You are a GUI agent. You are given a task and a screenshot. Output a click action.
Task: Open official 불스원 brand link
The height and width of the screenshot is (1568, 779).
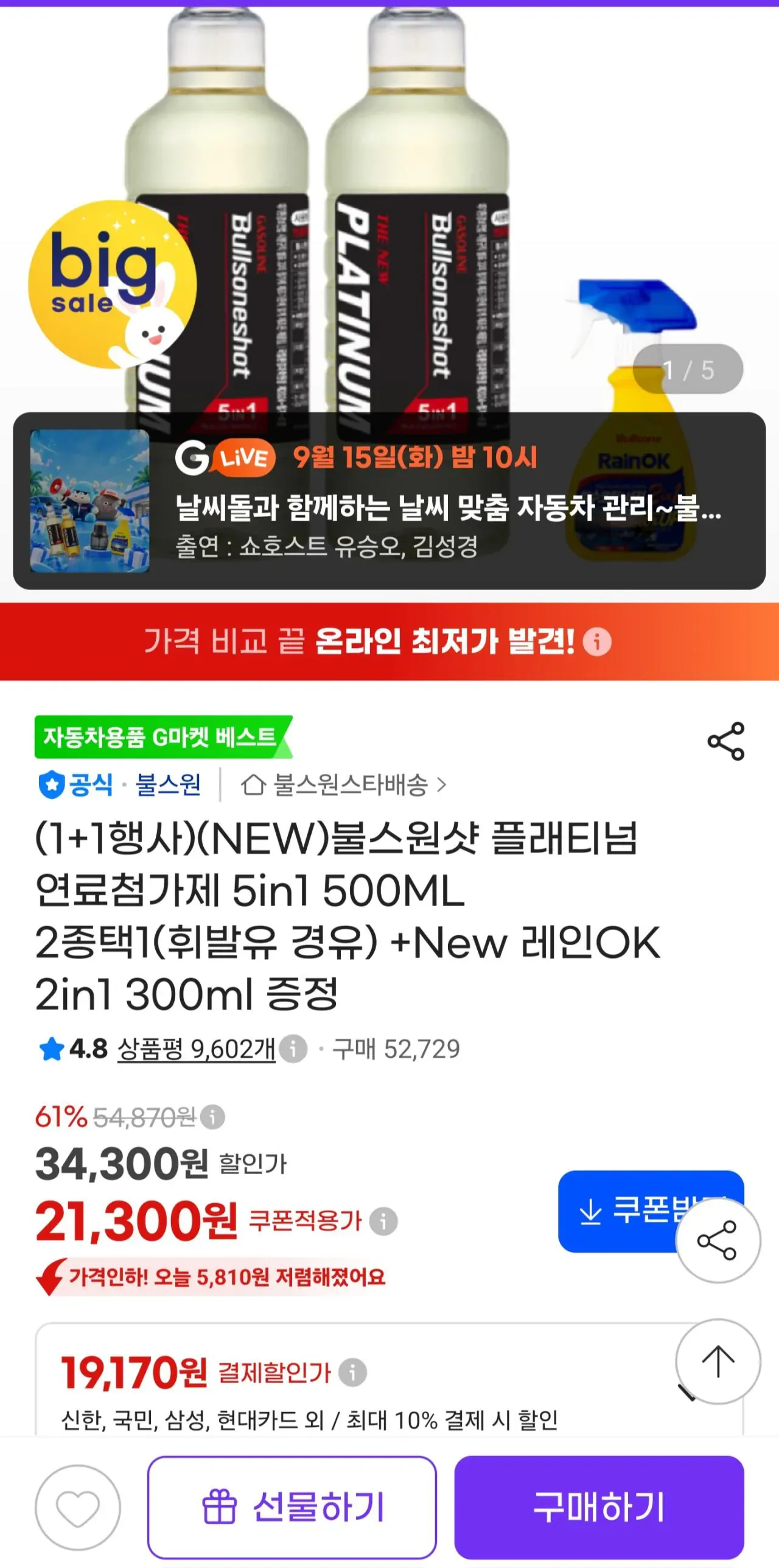(120, 784)
